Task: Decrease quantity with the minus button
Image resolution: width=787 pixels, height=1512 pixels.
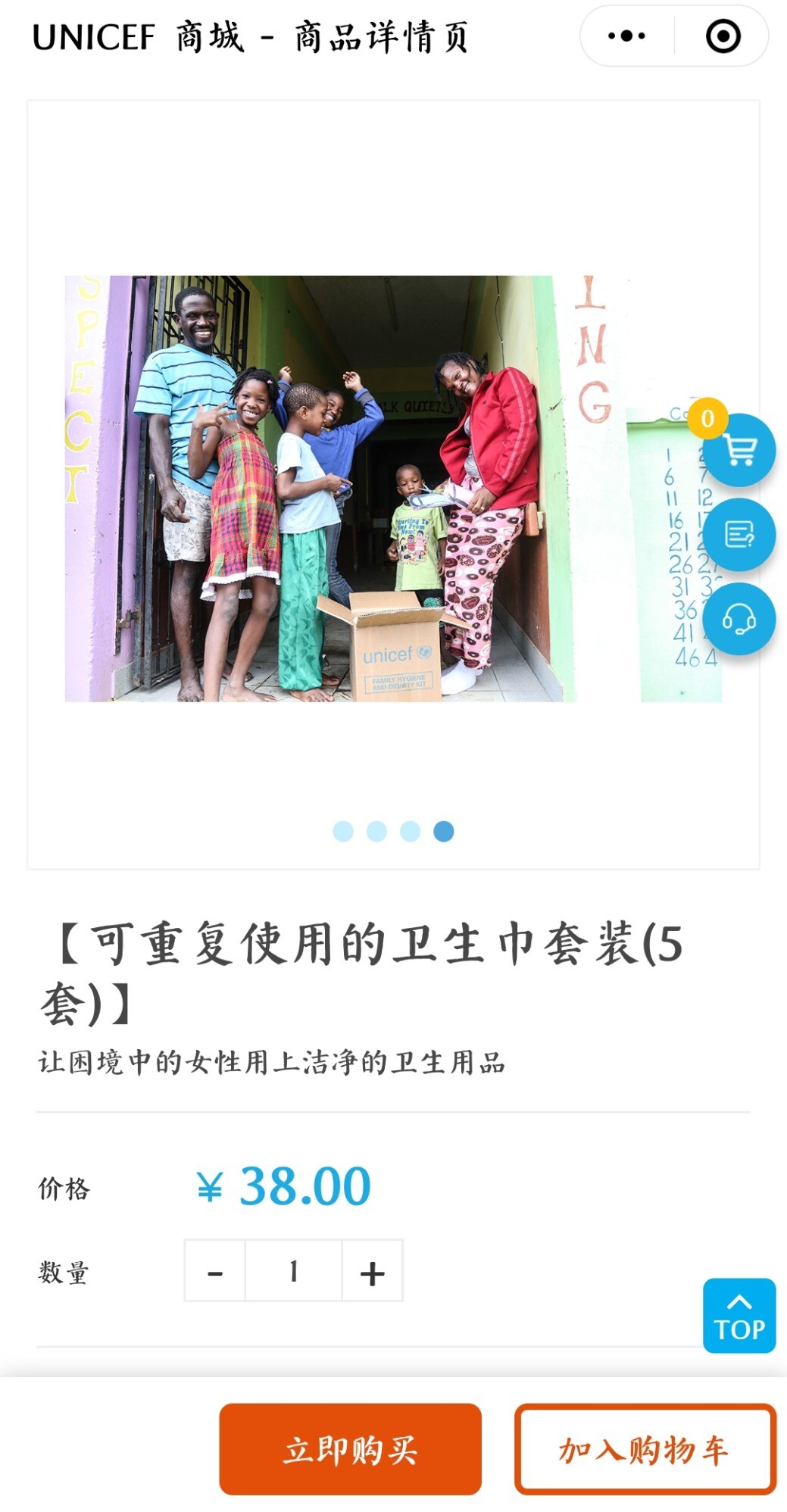Action: (x=215, y=1271)
